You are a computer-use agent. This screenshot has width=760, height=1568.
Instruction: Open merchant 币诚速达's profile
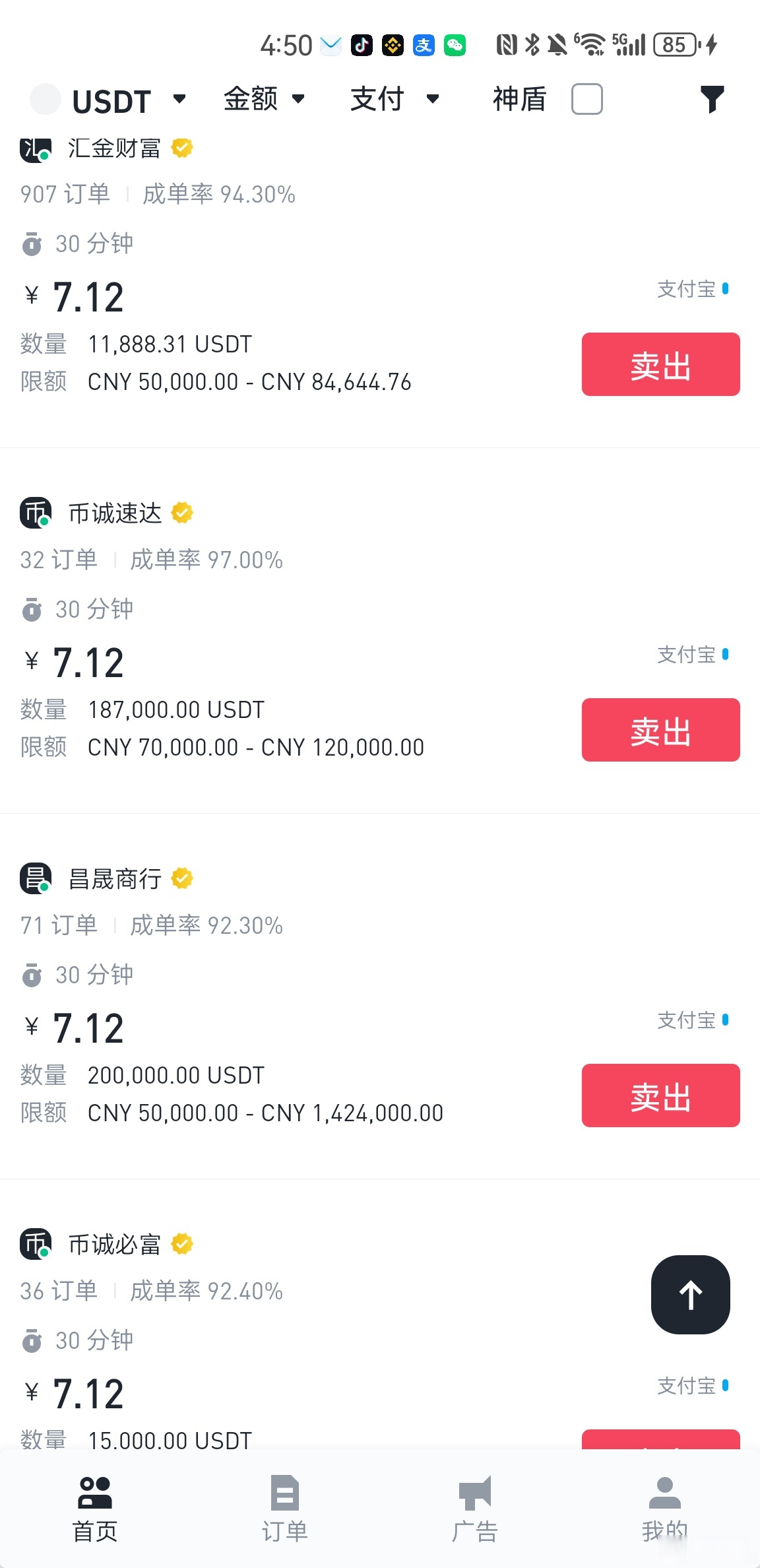(115, 513)
